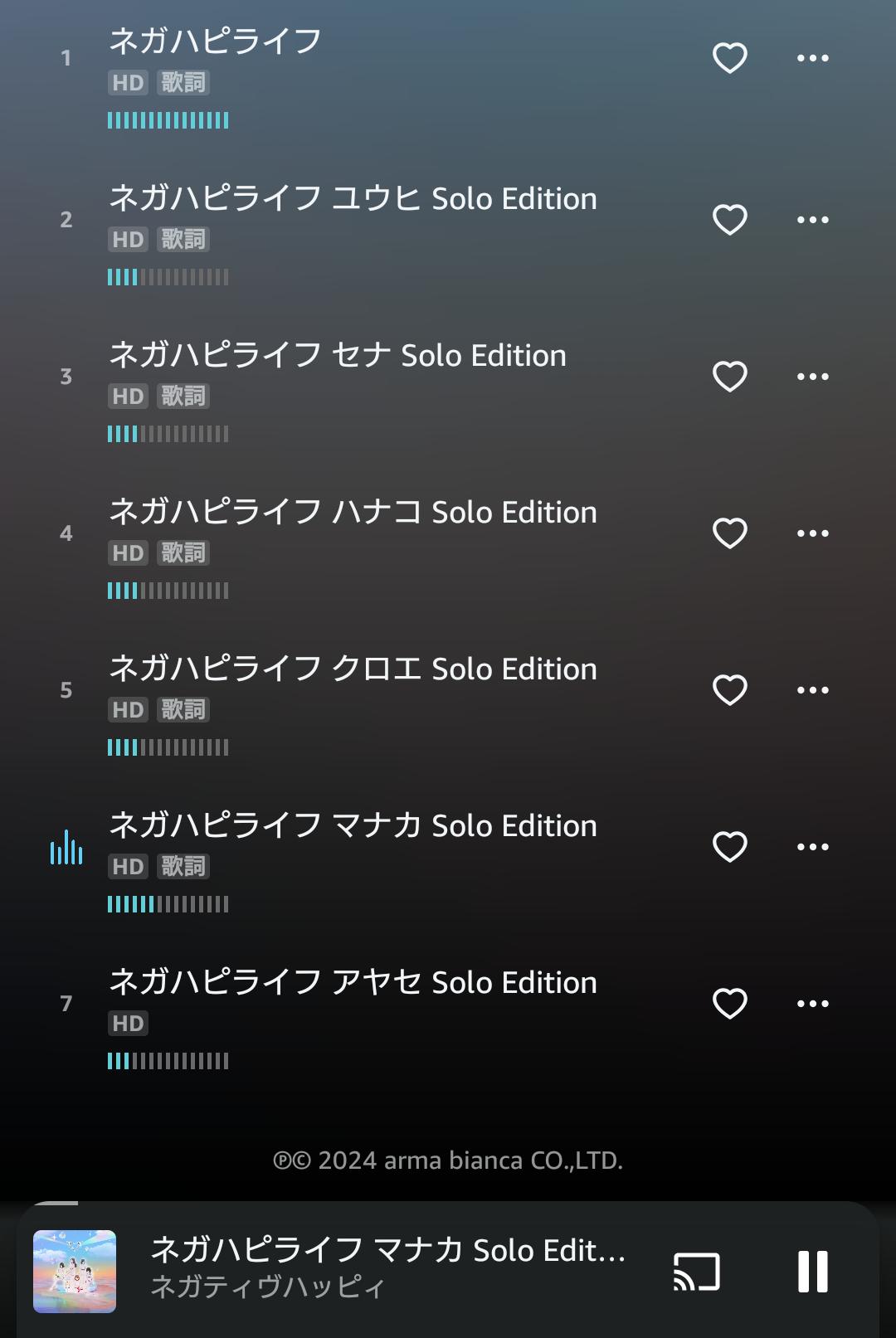This screenshot has width=896, height=1338.
Task: Like the アヤセ Solo Edition track
Action: pyautogui.click(x=730, y=1004)
